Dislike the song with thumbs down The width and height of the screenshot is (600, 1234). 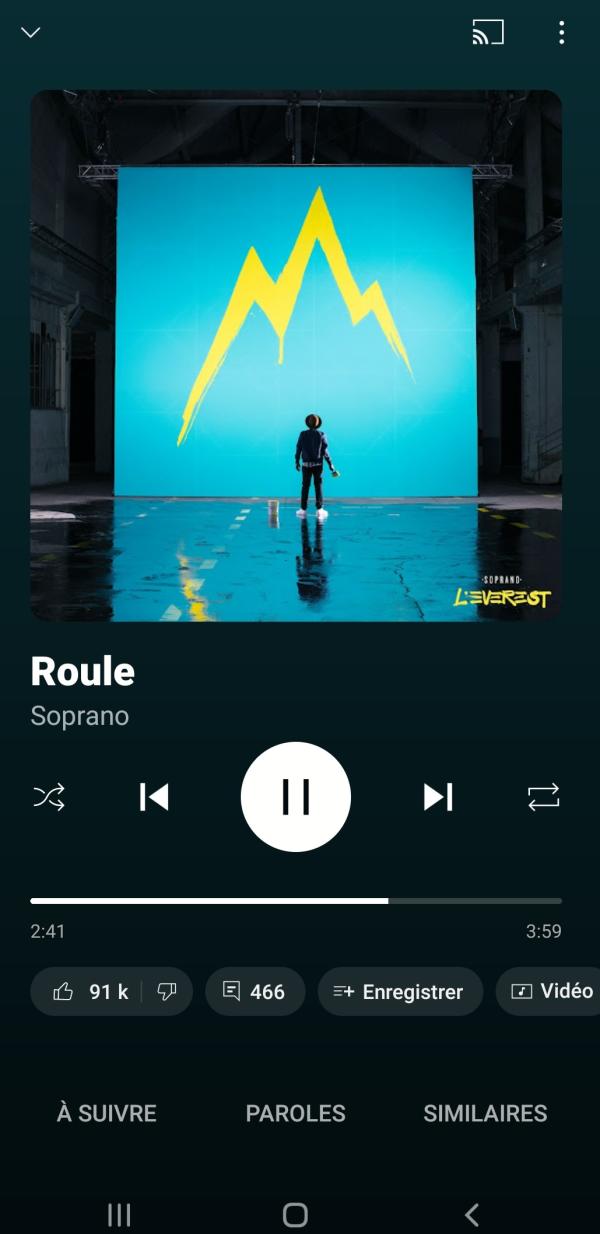167,991
